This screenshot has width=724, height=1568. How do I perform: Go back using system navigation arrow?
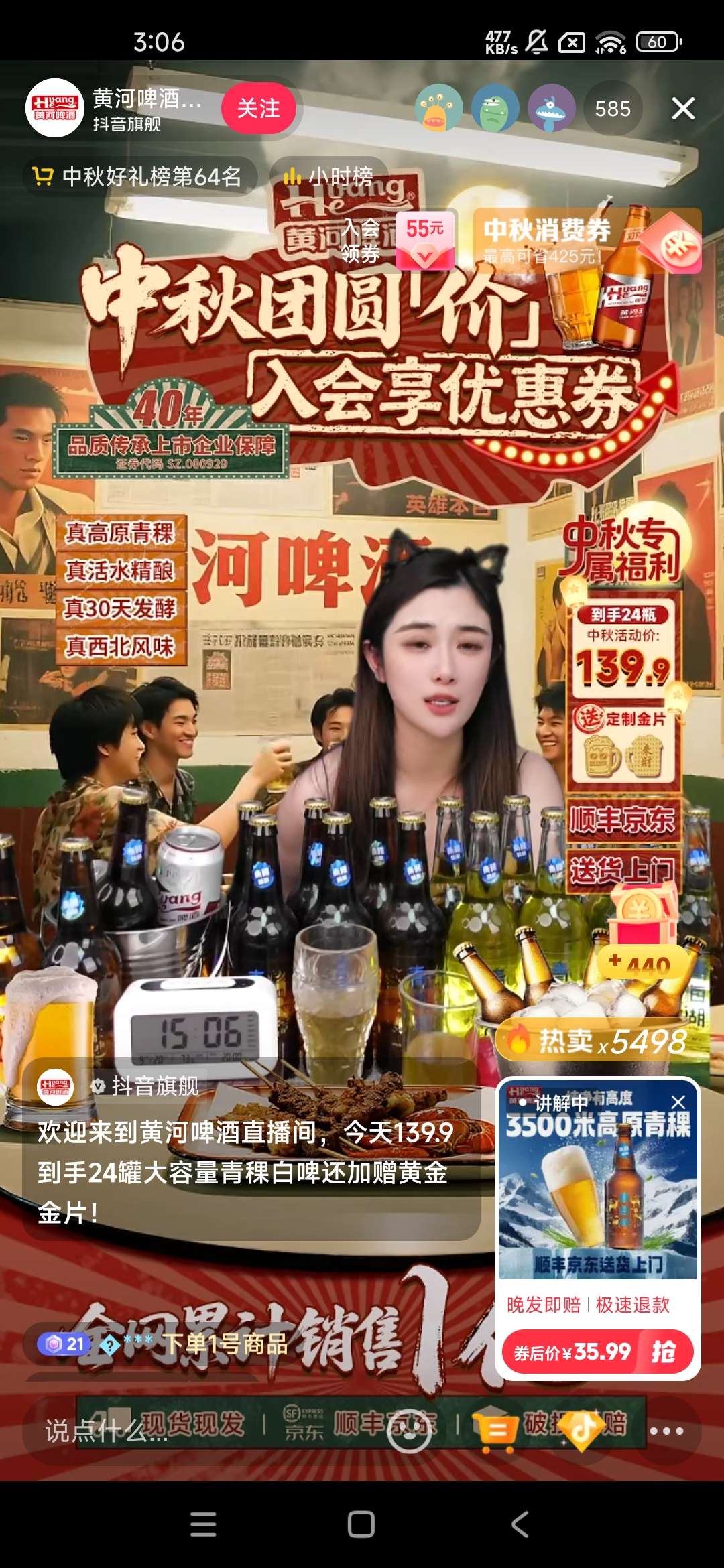click(520, 1524)
